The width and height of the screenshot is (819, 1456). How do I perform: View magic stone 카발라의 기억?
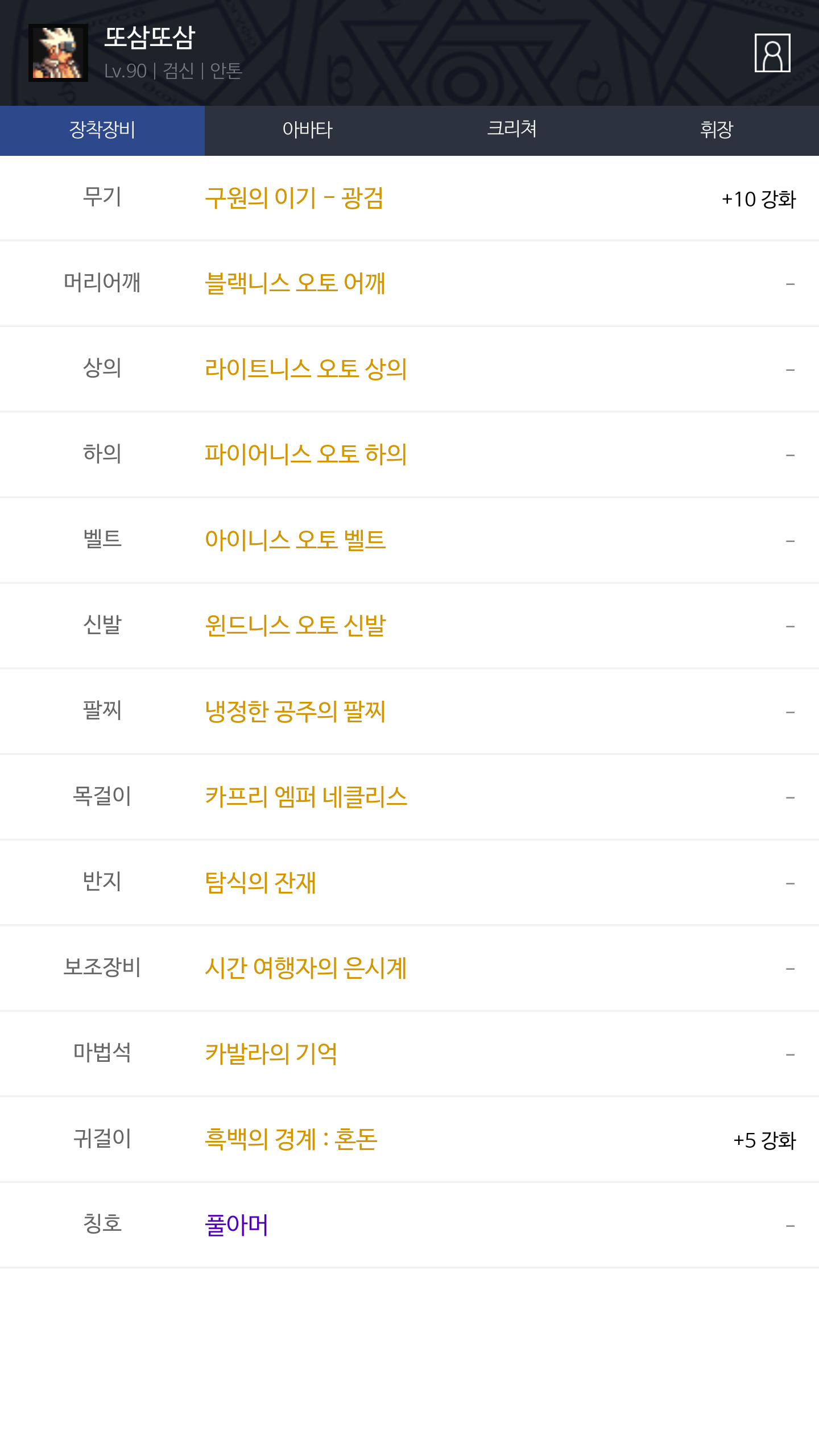pyautogui.click(x=271, y=1054)
